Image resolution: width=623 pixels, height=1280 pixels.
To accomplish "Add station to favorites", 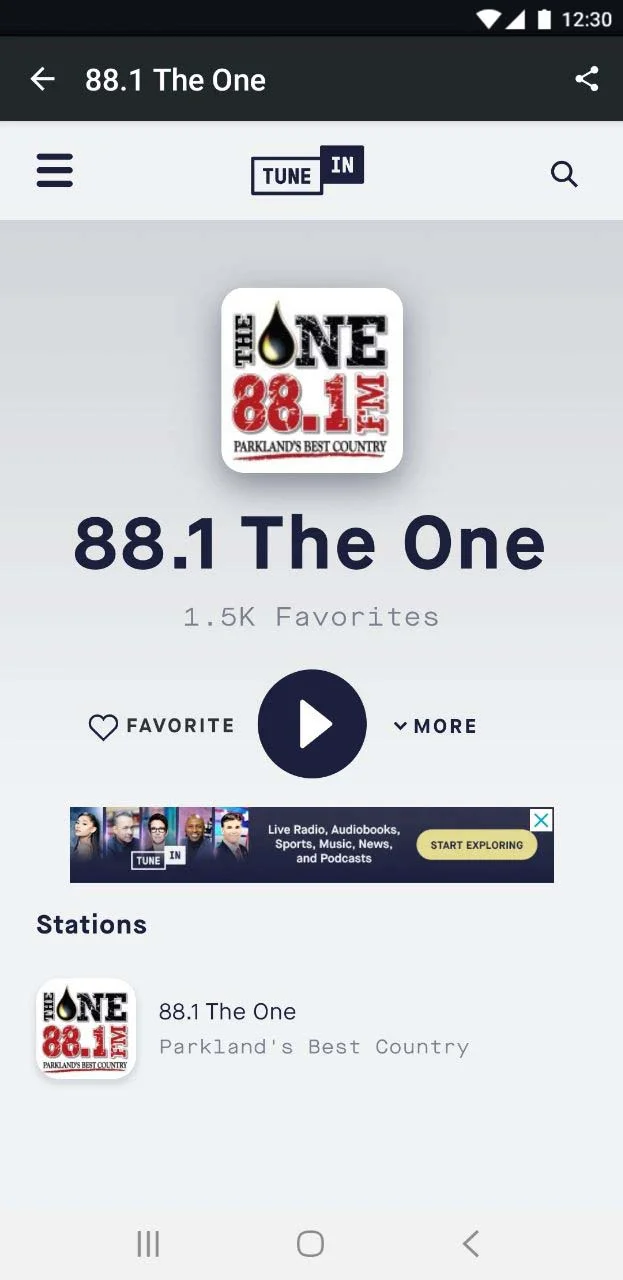I will pos(161,726).
